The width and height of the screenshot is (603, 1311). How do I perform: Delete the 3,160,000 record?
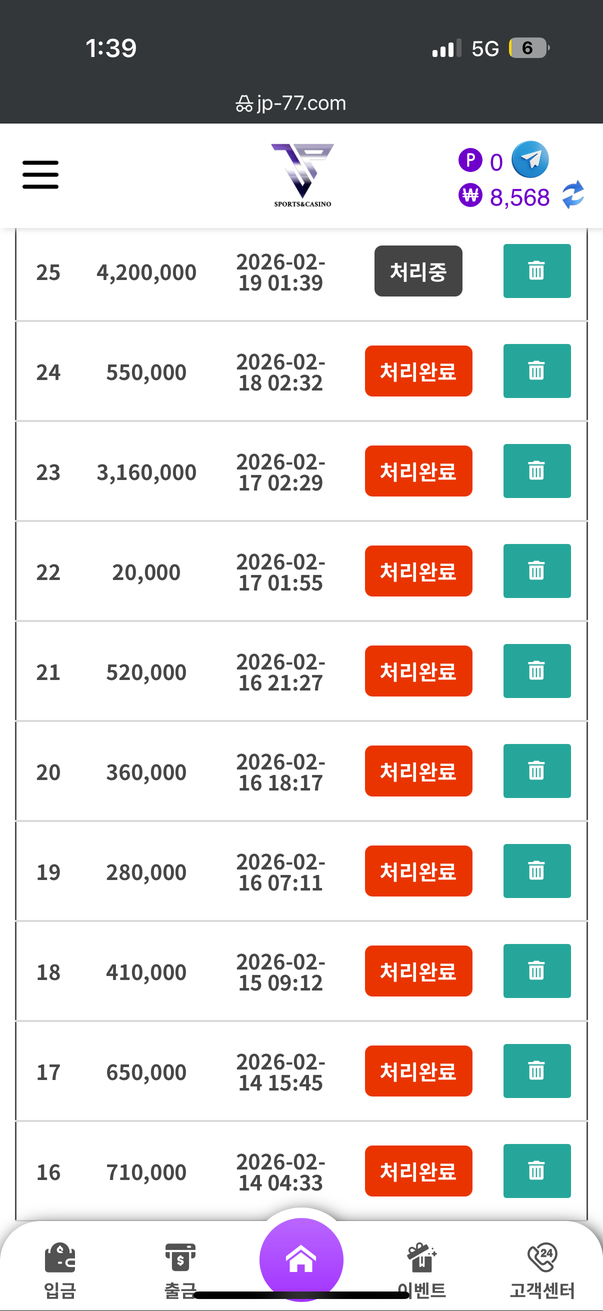tap(536, 471)
